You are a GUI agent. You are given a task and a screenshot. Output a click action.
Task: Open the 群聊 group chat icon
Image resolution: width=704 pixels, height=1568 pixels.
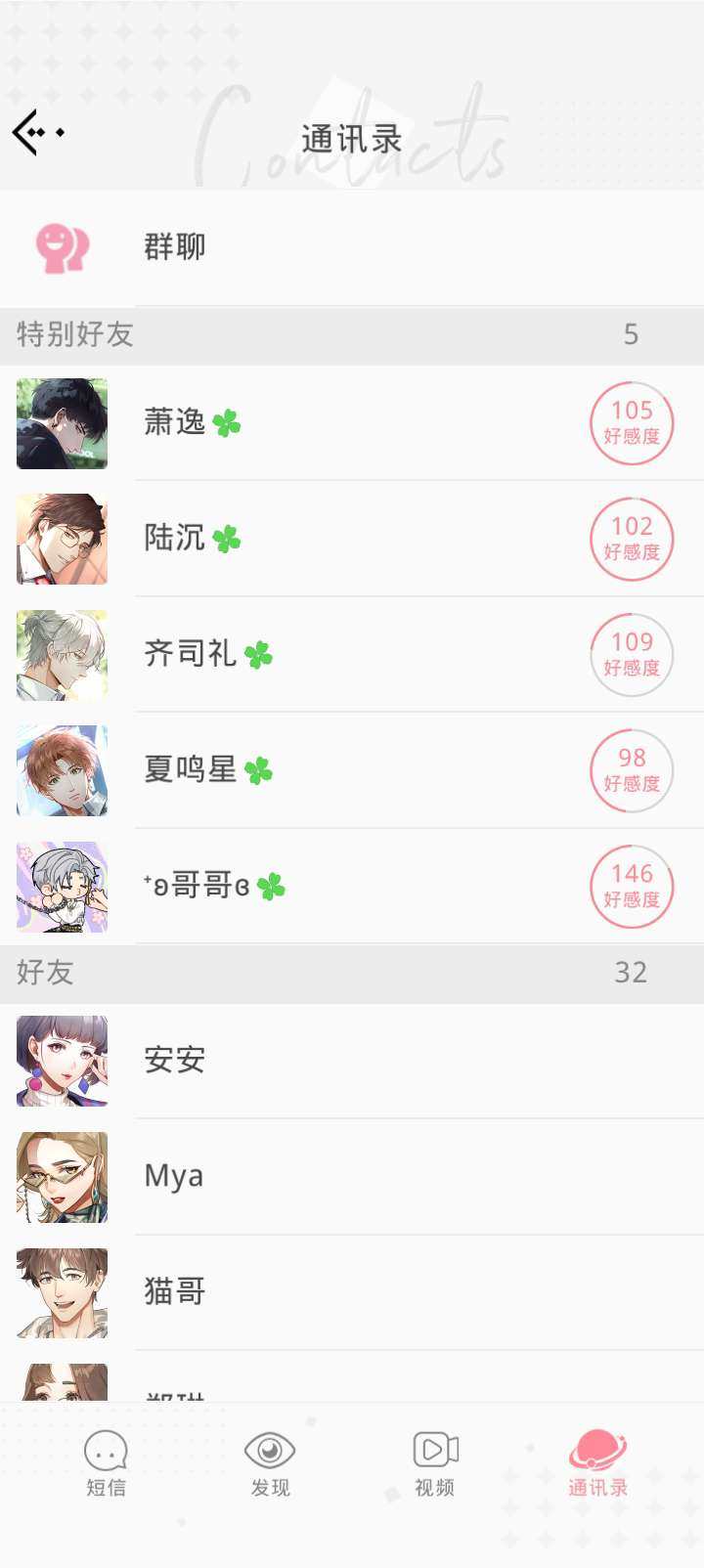[x=62, y=246]
